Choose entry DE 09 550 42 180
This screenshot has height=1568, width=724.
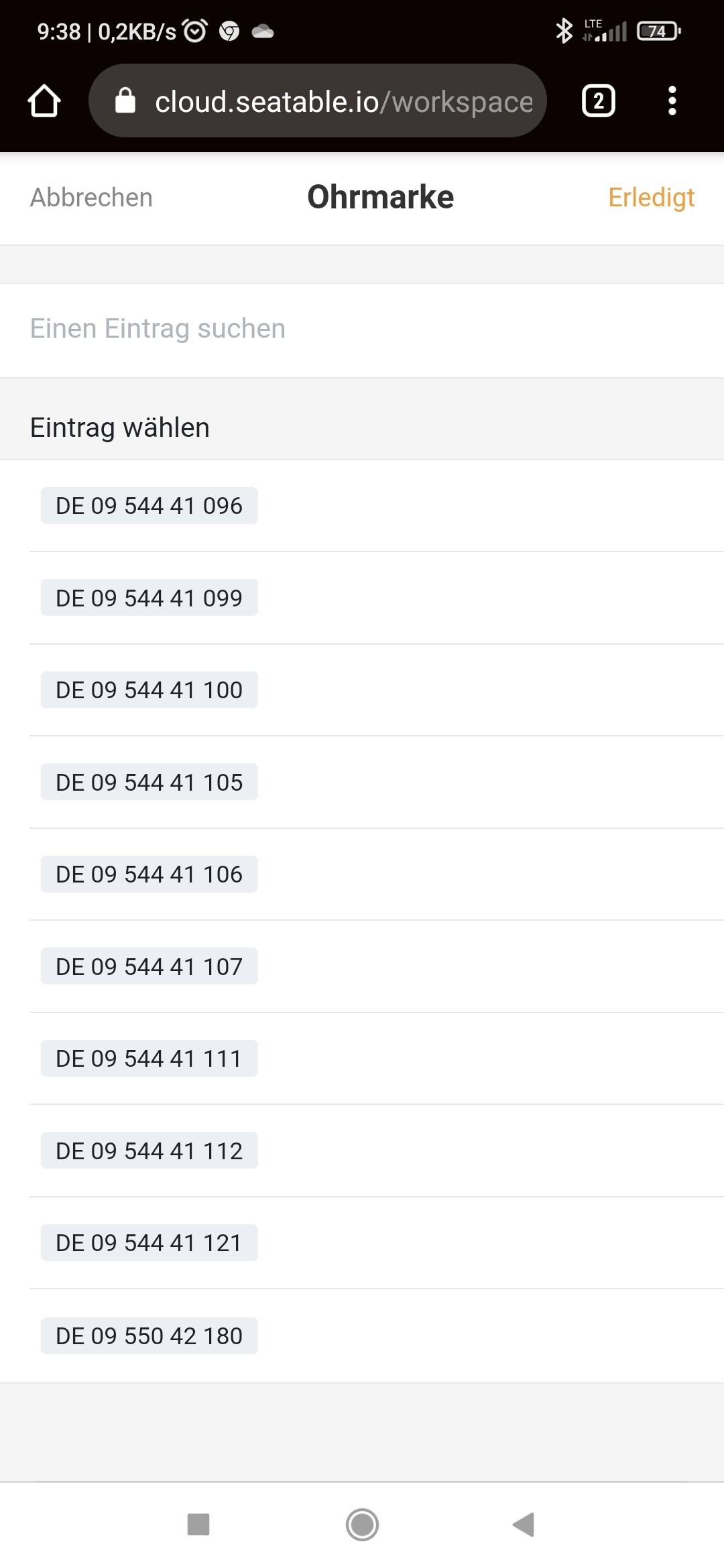click(x=149, y=1335)
